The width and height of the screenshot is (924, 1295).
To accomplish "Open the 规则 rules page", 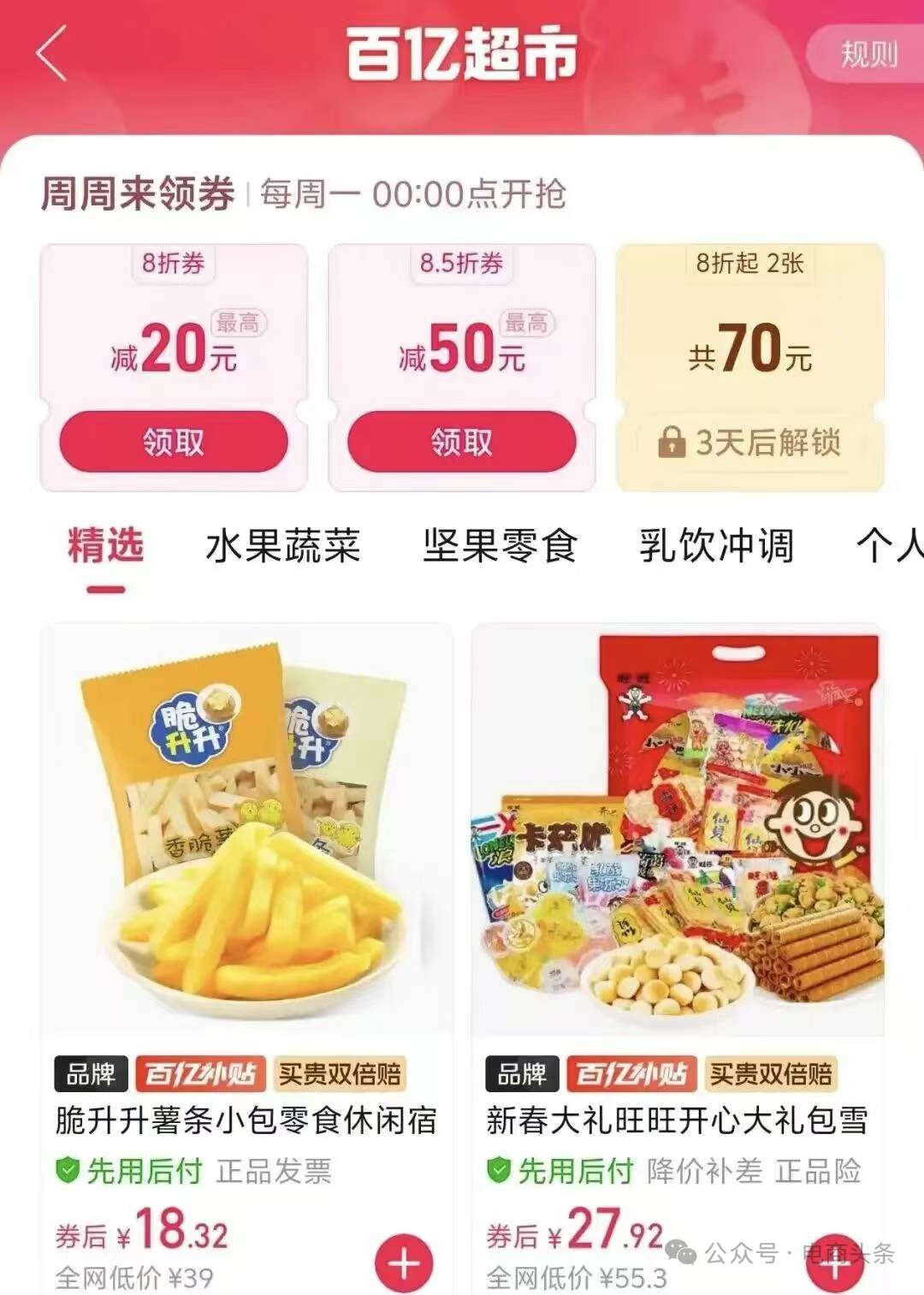I will [x=868, y=54].
